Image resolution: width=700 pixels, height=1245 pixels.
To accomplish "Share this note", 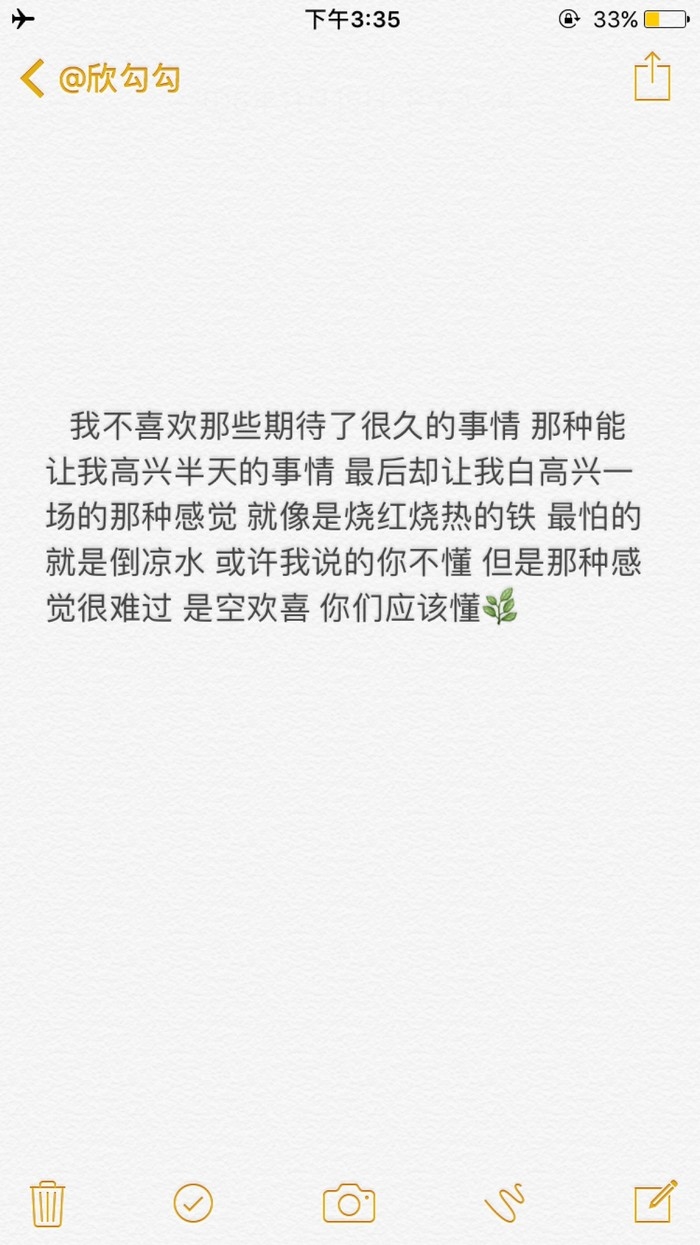I will click(x=652, y=76).
